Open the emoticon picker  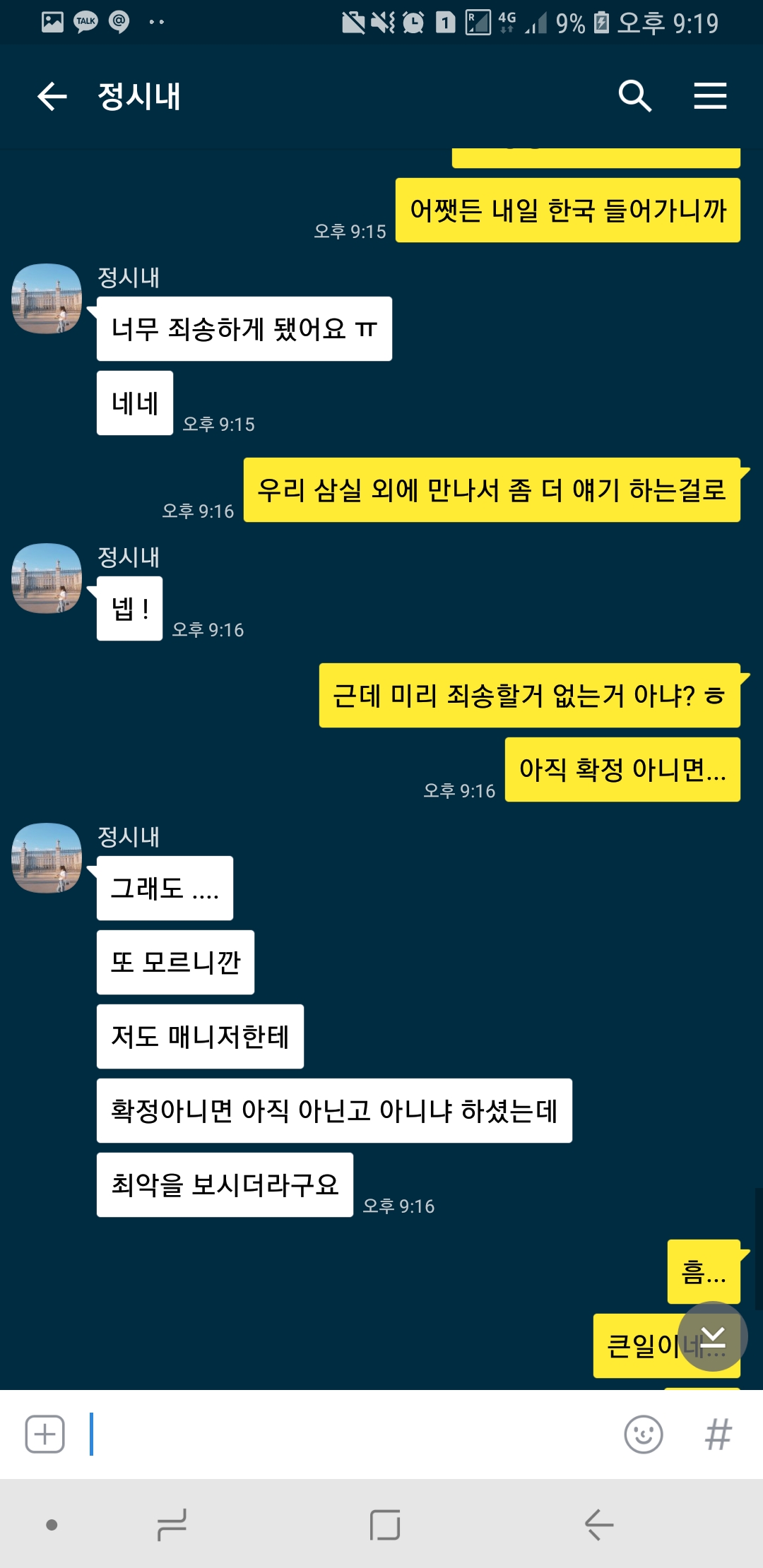643,1435
